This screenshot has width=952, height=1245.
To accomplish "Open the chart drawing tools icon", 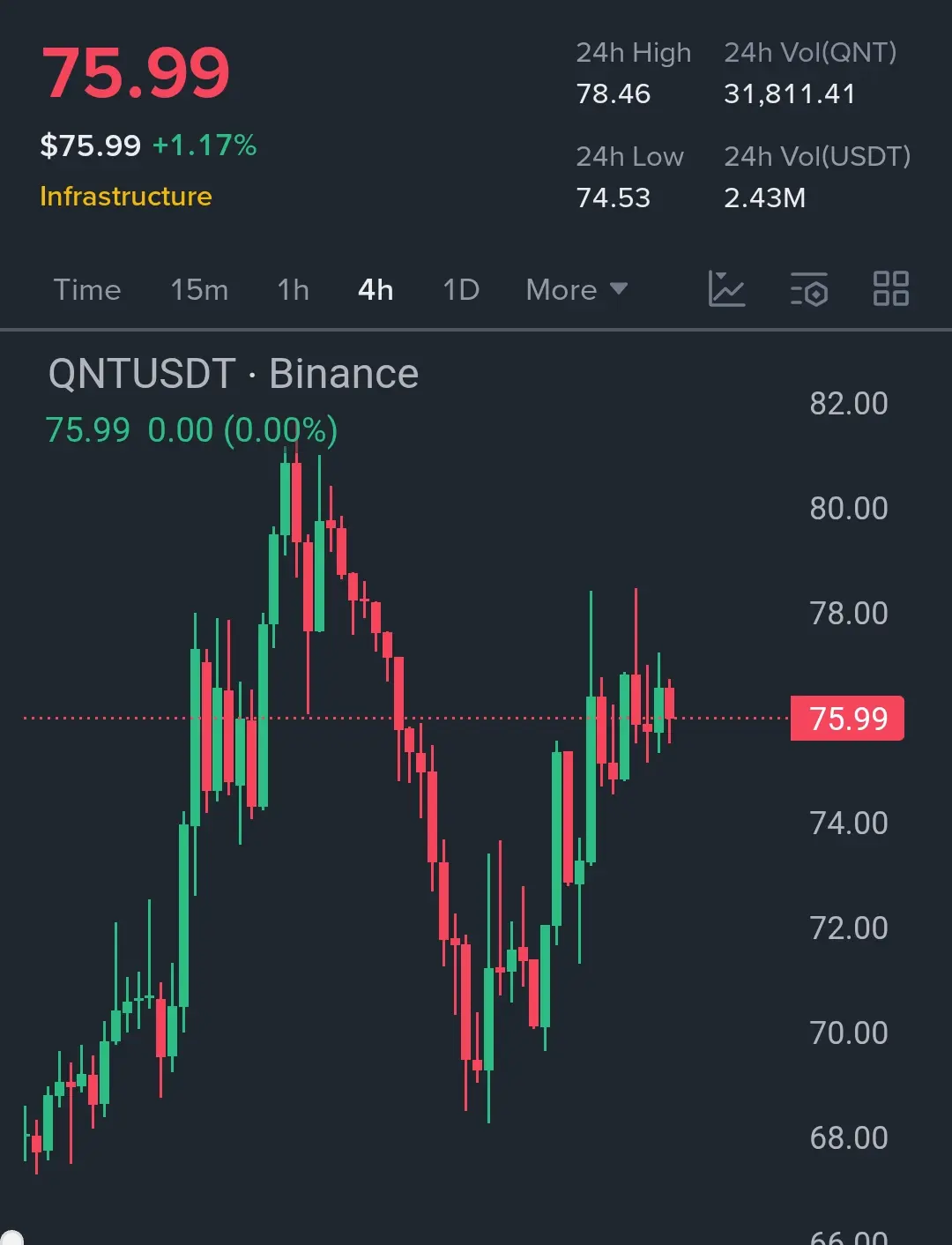I will pyautogui.click(x=727, y=288).
